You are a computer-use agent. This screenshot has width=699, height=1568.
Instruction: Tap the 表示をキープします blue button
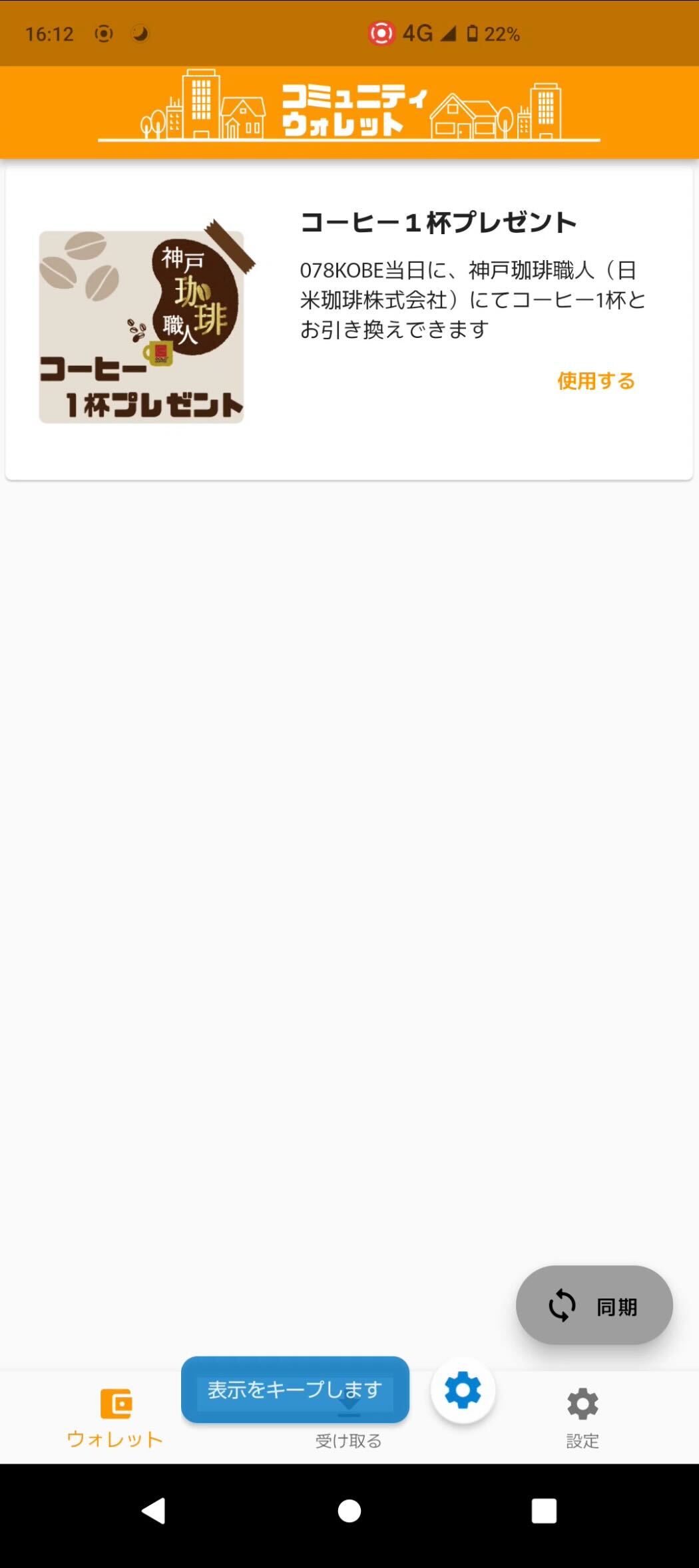pos(295,1390)
